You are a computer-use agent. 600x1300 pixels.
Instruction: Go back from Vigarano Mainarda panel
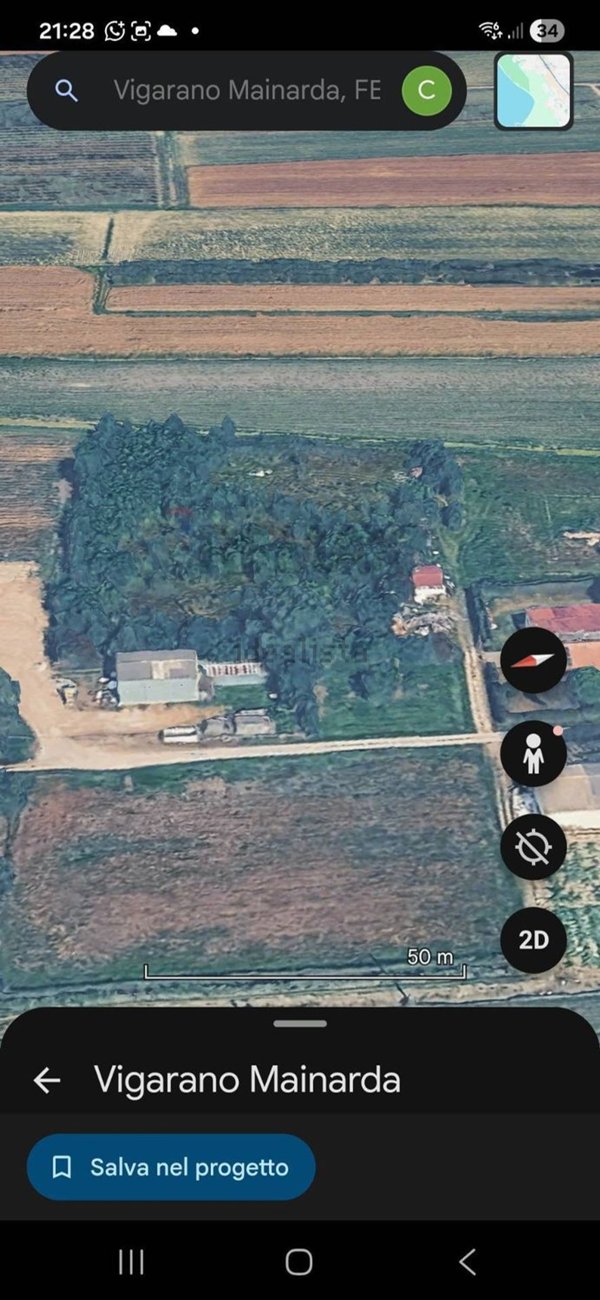click(x=47, y=1080)
